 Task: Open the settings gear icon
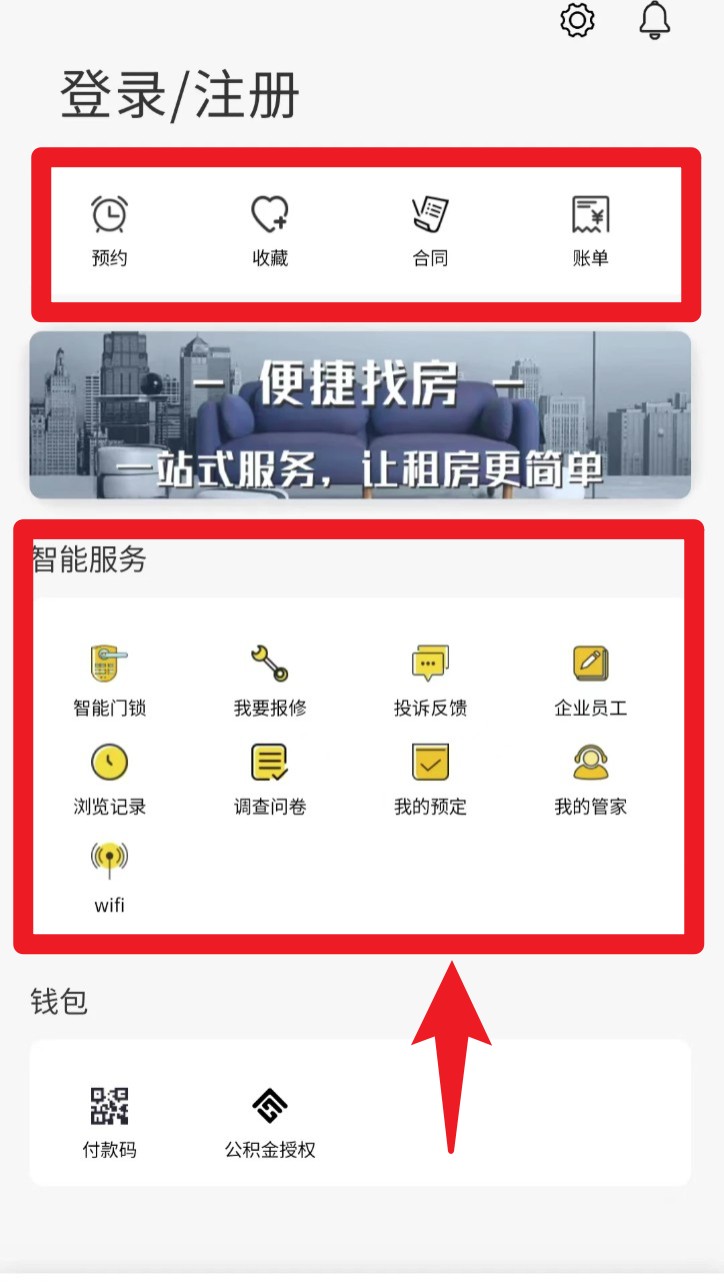pyautogui.click(x=577, y=21)
